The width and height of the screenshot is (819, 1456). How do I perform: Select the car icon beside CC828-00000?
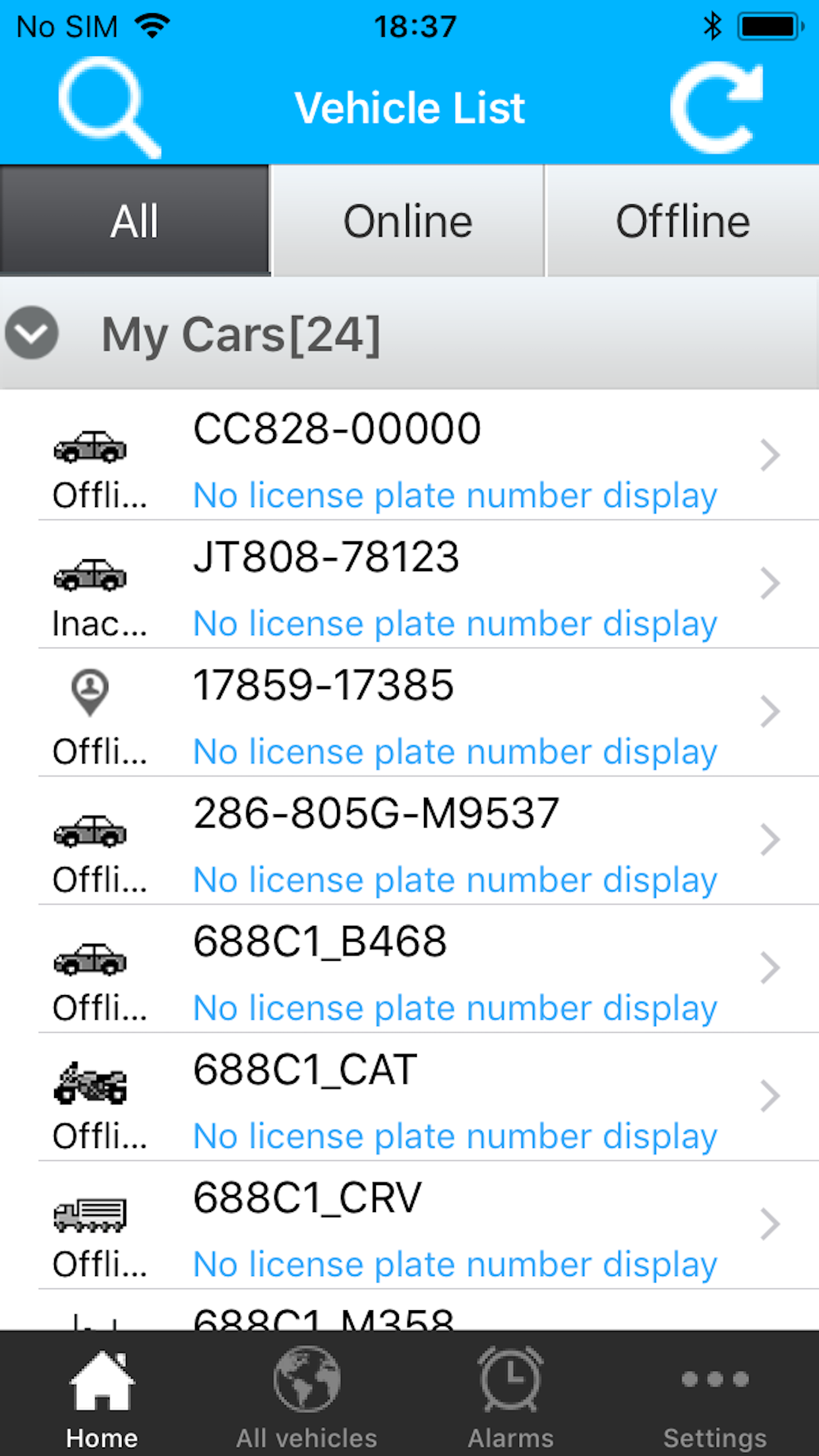(92, 447)
